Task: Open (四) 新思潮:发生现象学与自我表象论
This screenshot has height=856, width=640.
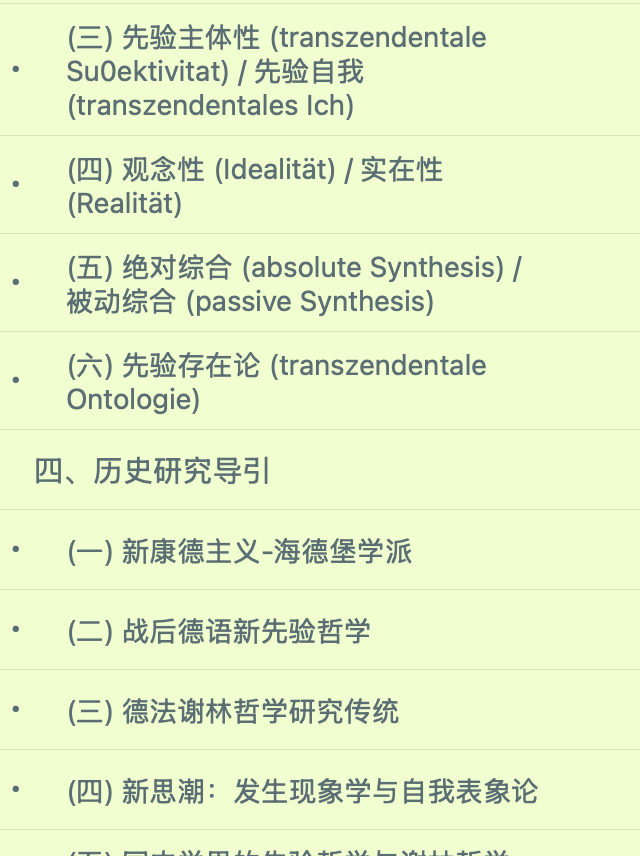Action: click(302, 792)
